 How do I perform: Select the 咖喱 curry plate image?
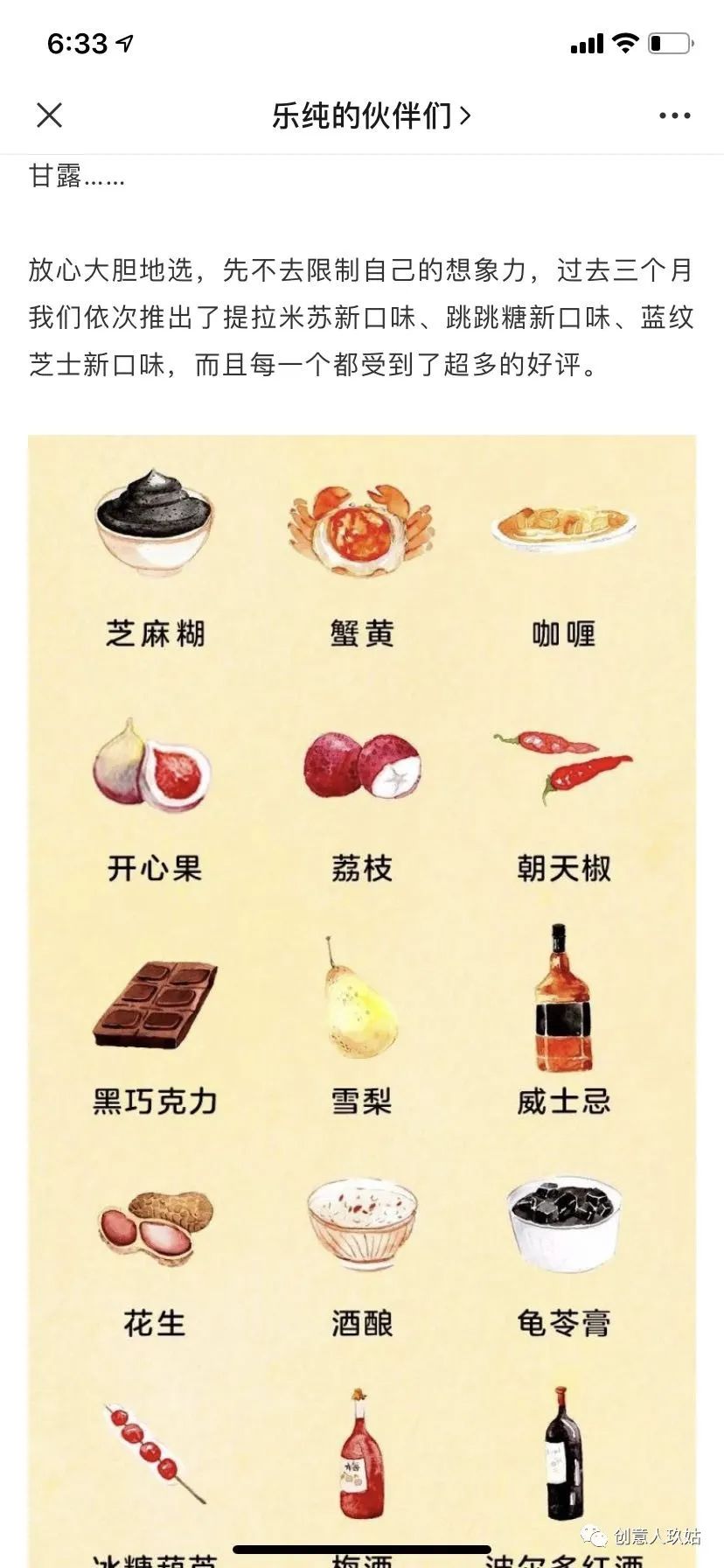564,529
